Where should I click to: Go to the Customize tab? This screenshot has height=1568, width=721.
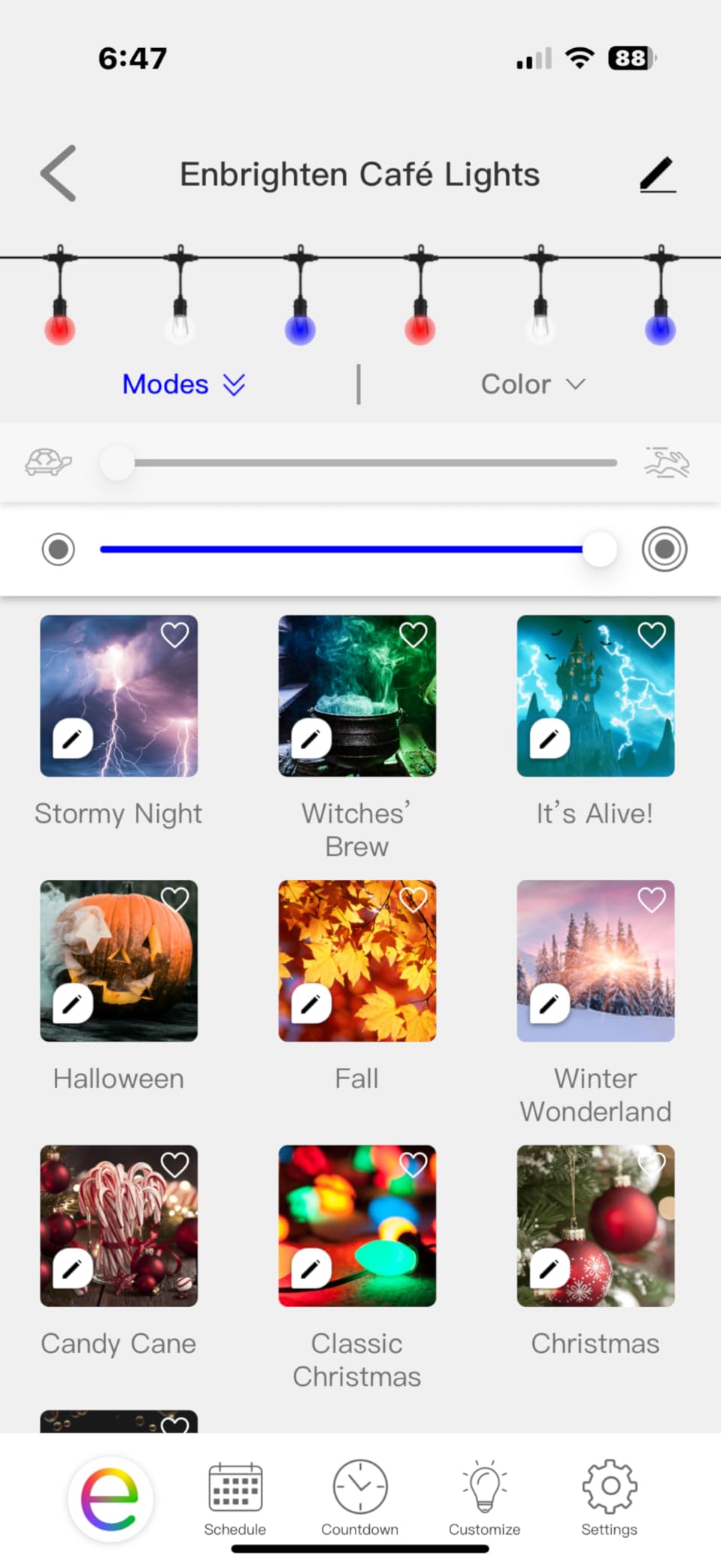(x=485, y=1498)
